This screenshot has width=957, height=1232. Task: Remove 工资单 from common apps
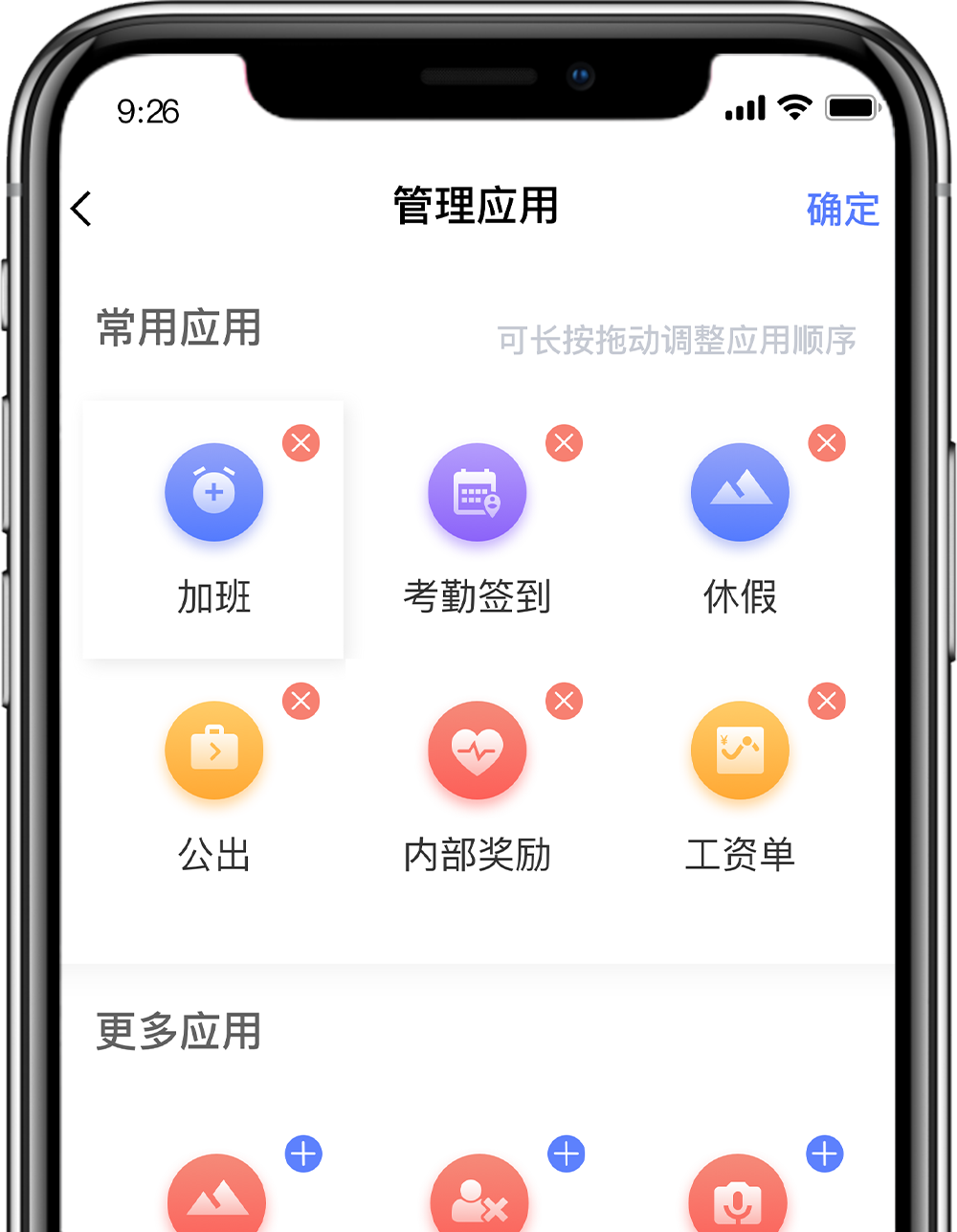coord(827,702)
